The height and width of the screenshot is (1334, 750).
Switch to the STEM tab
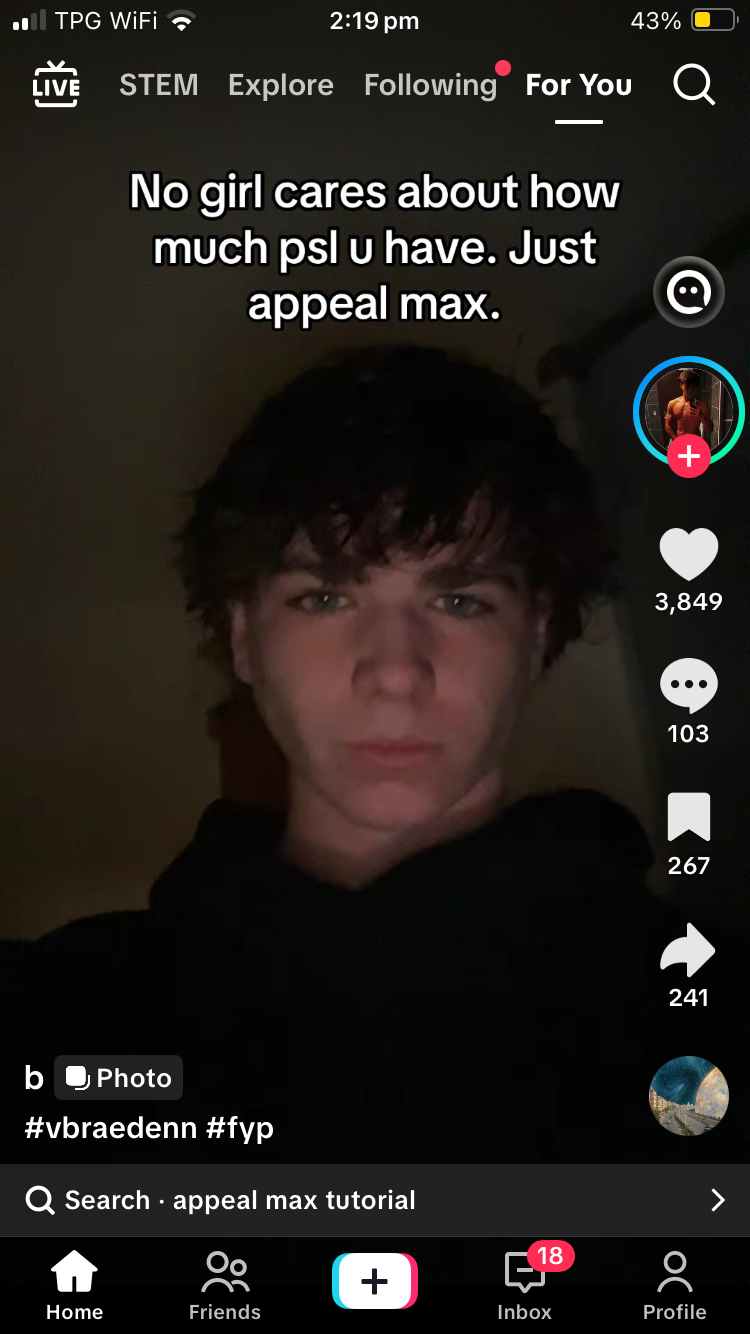coord(158,85)
